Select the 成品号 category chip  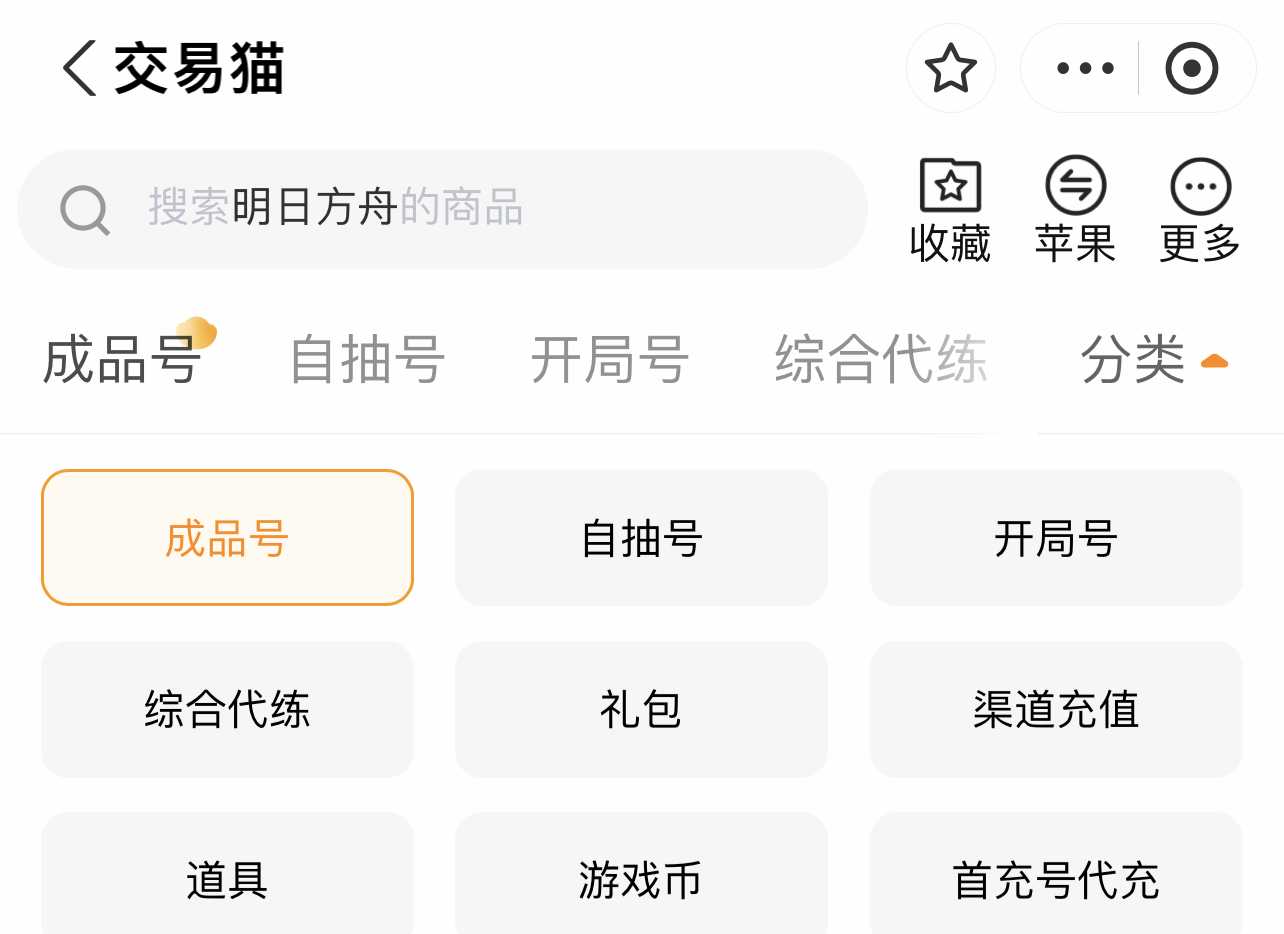(227, 538)
